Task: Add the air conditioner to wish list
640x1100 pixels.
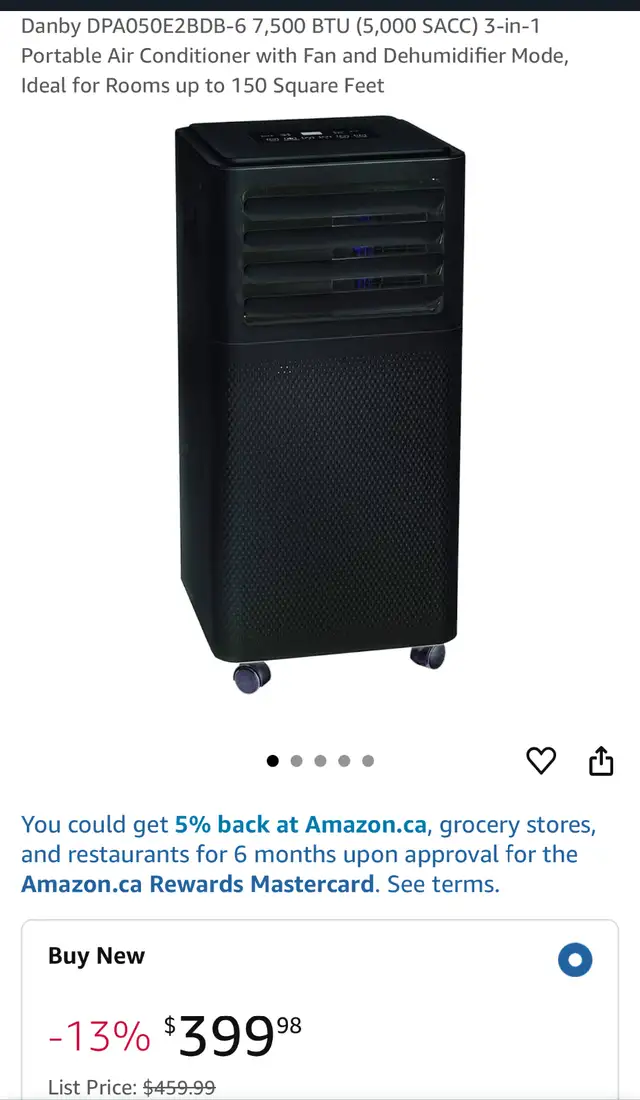Action: [541, 761]
